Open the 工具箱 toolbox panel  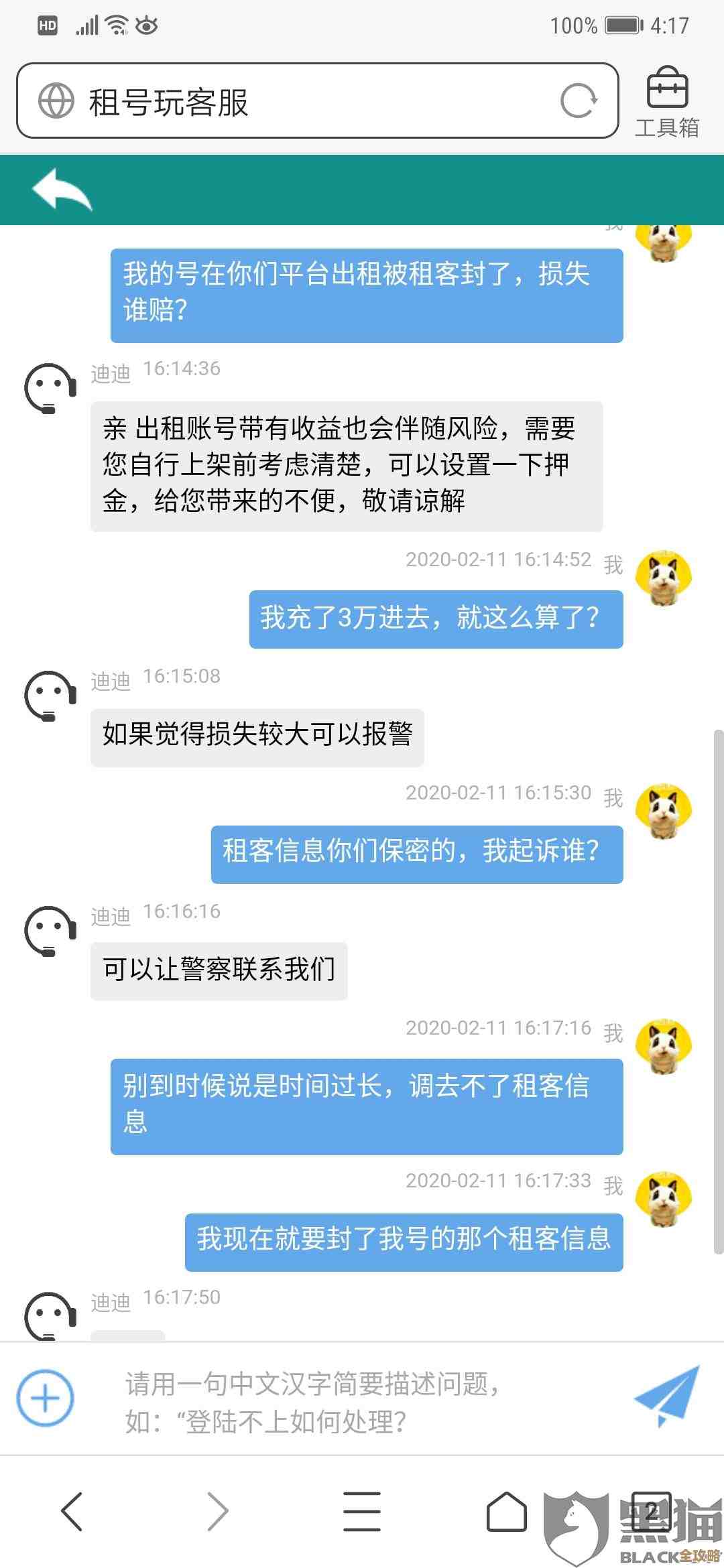(x=668, y=101)
